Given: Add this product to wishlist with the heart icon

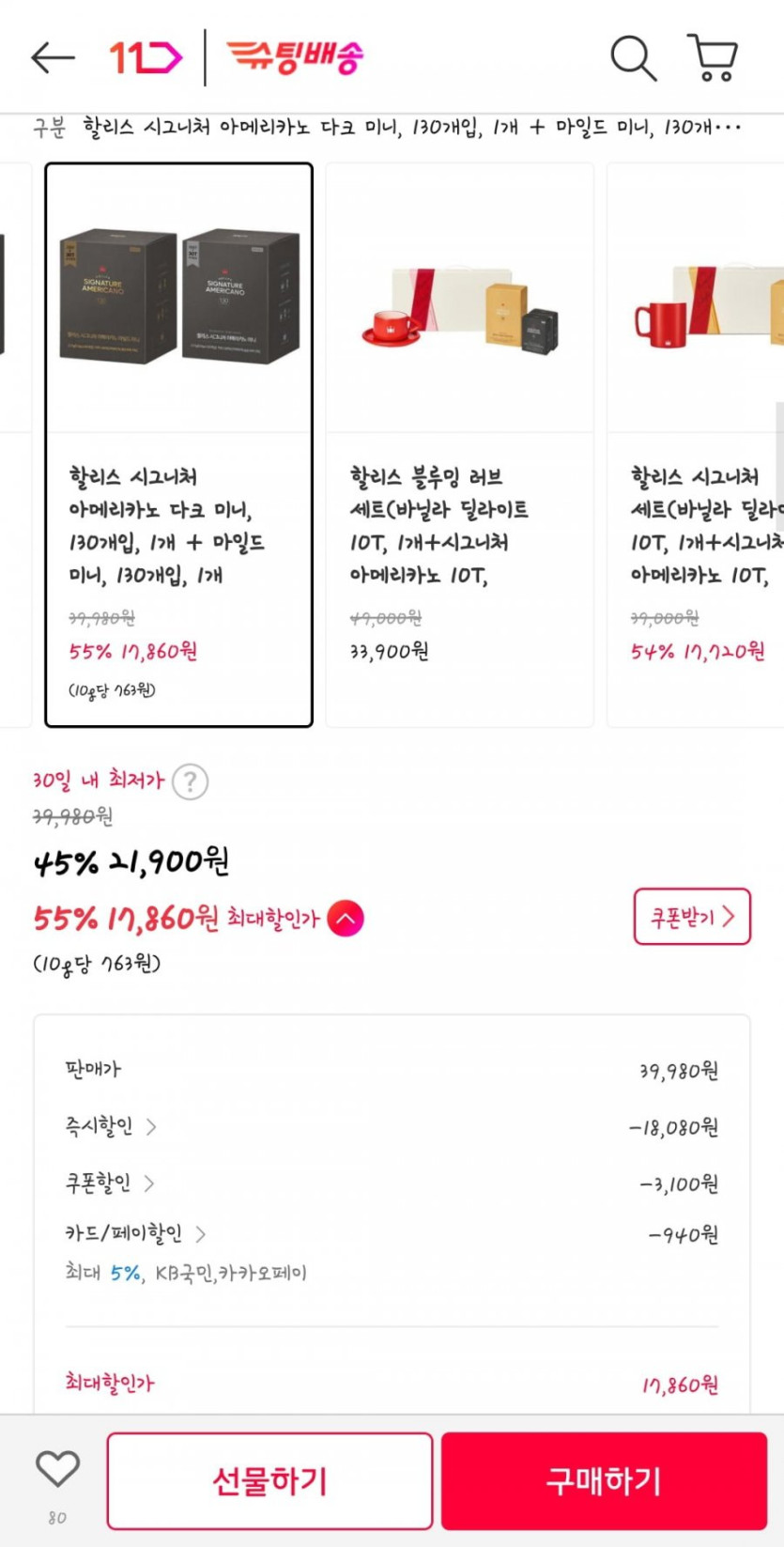Looking at the screenshot, I should point(57,1470).
